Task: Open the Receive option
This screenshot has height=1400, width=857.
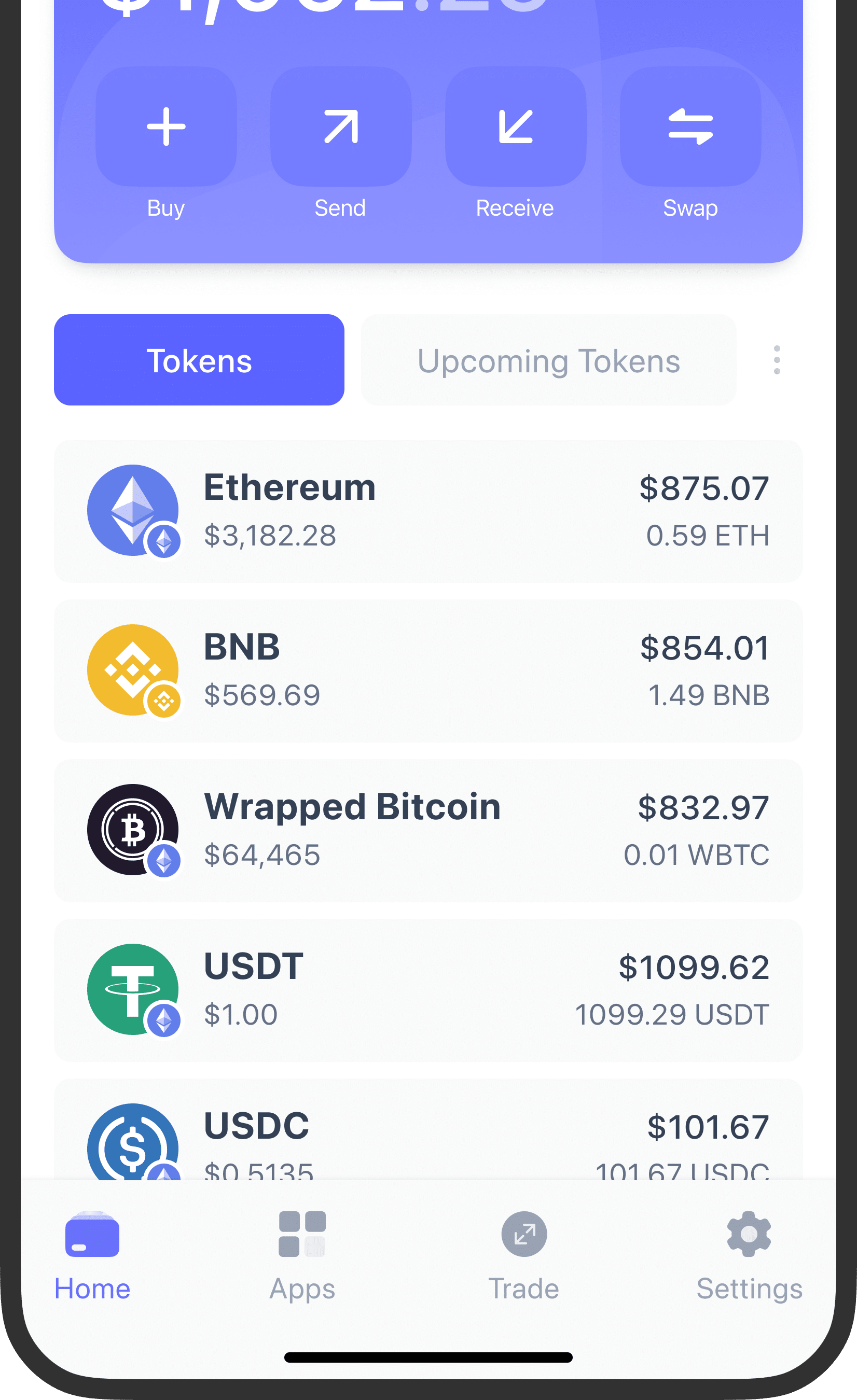Action: pos(516,127)
